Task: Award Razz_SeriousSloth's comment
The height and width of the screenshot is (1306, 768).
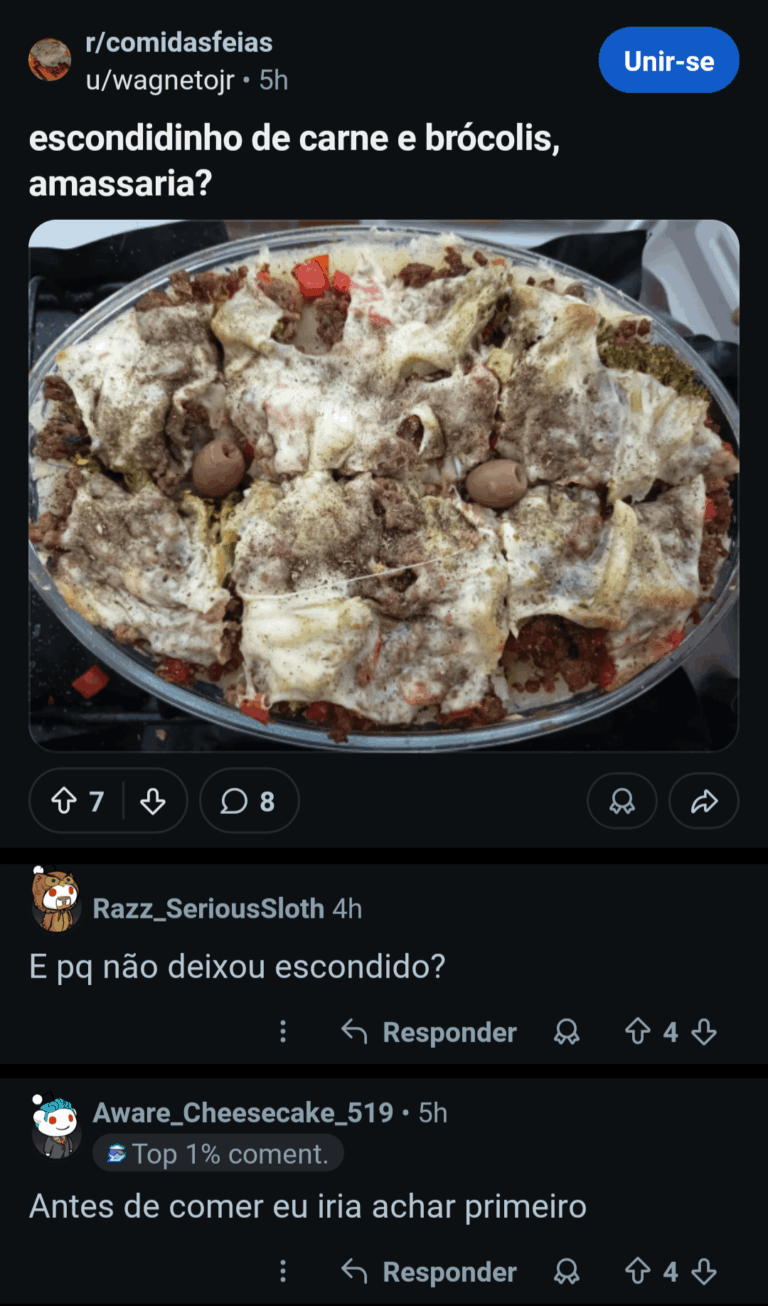Action: click(567, 1032)
